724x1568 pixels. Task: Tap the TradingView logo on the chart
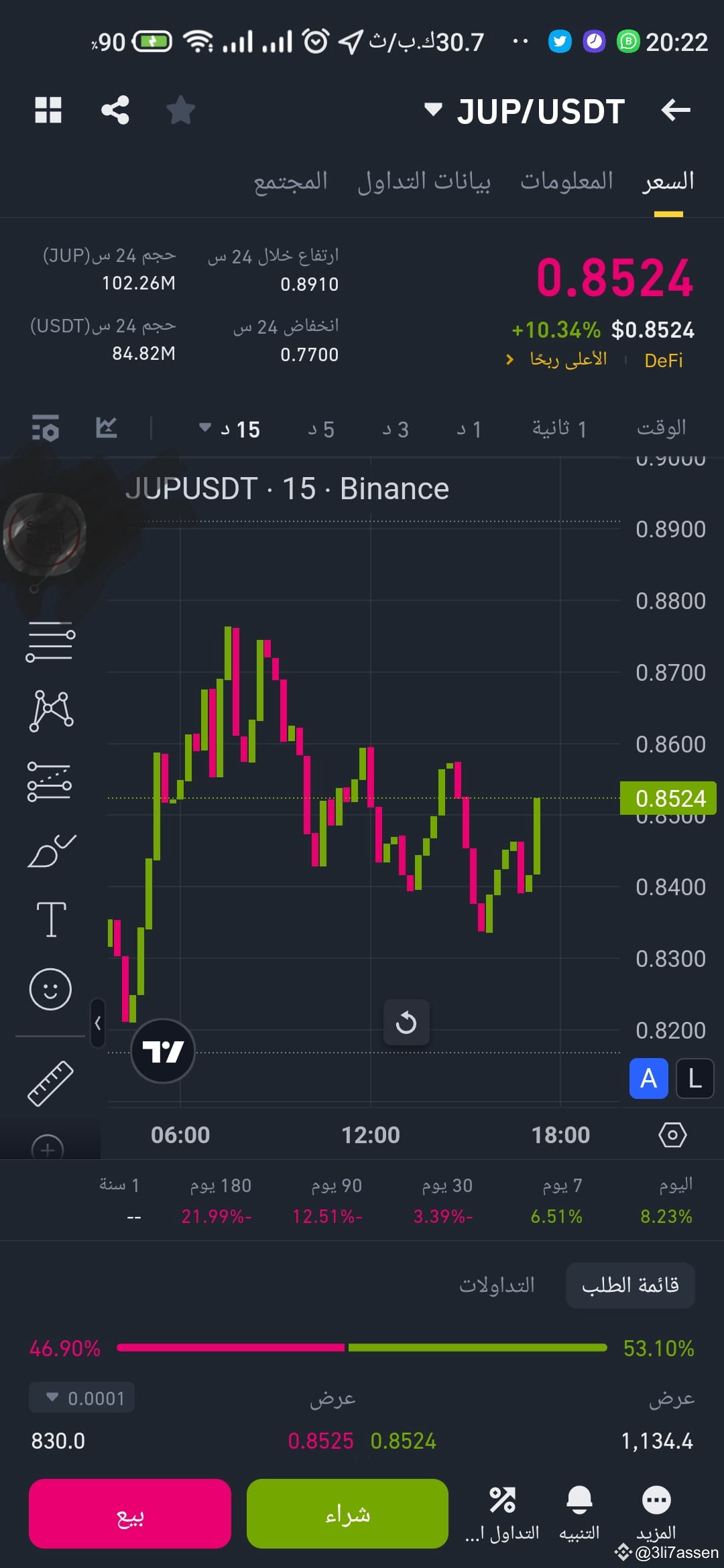click(163, 1051)
